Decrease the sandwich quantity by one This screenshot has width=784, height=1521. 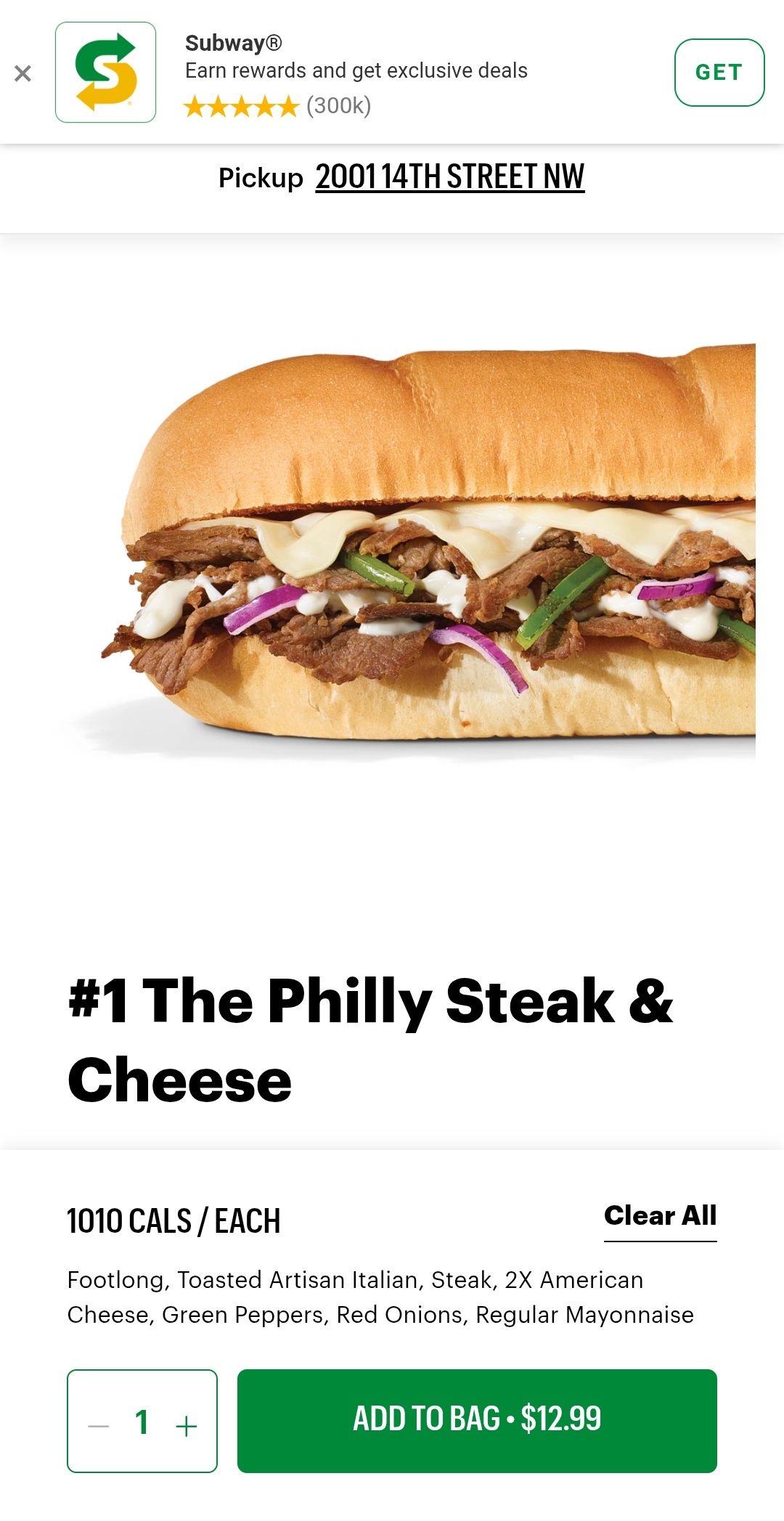coord(99,1426)
